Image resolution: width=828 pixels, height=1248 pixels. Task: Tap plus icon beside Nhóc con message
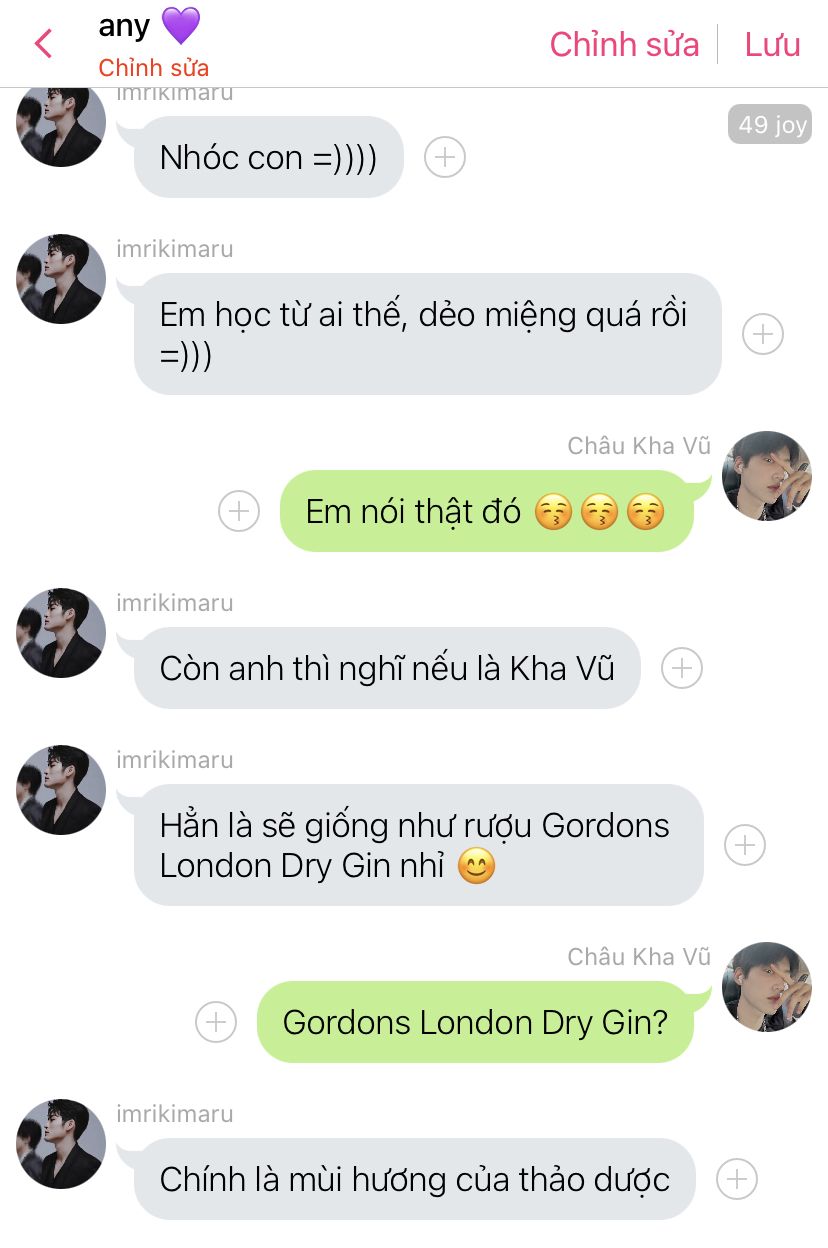point(445,157)
